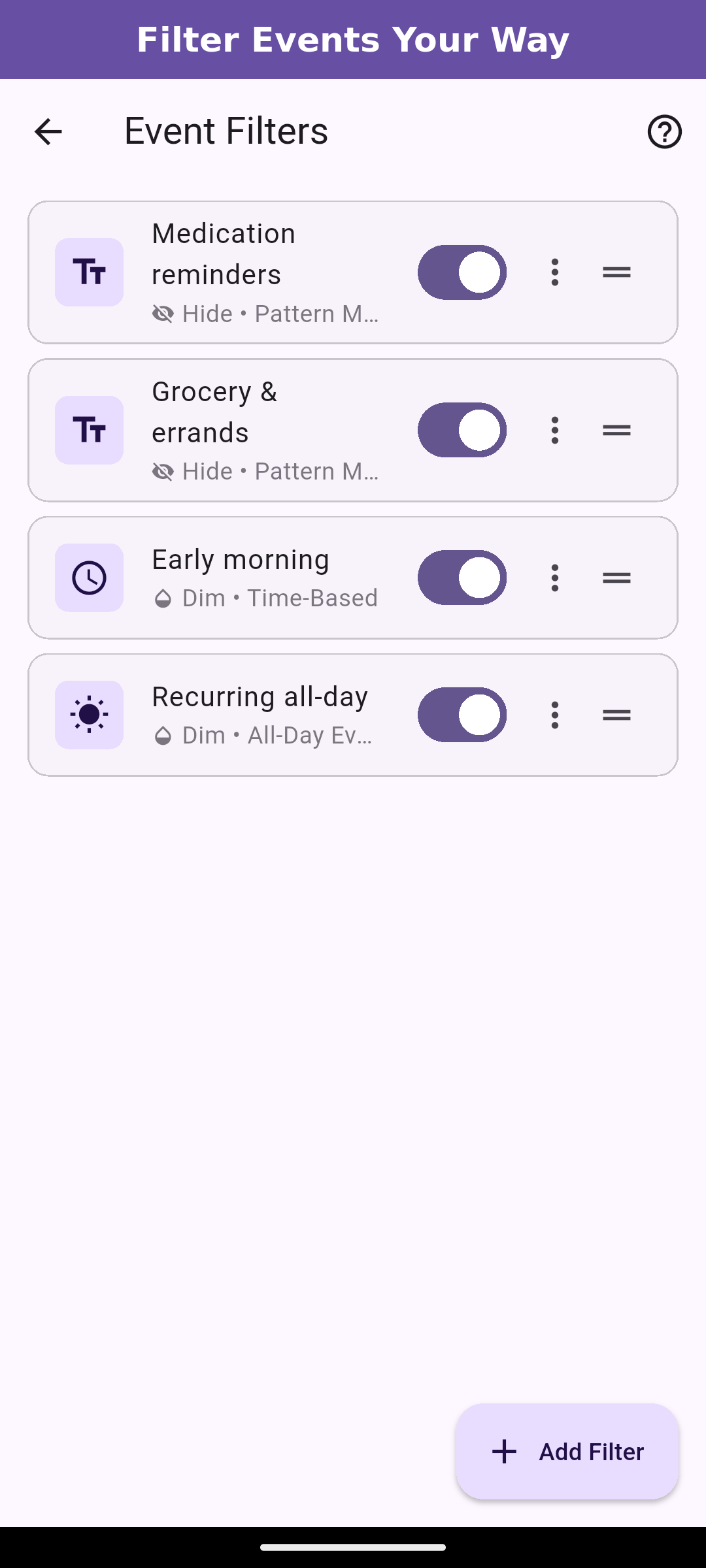The height and width of the screenshot is (1568, 706).
Task: Open the help icon
Action: point(664,132)
